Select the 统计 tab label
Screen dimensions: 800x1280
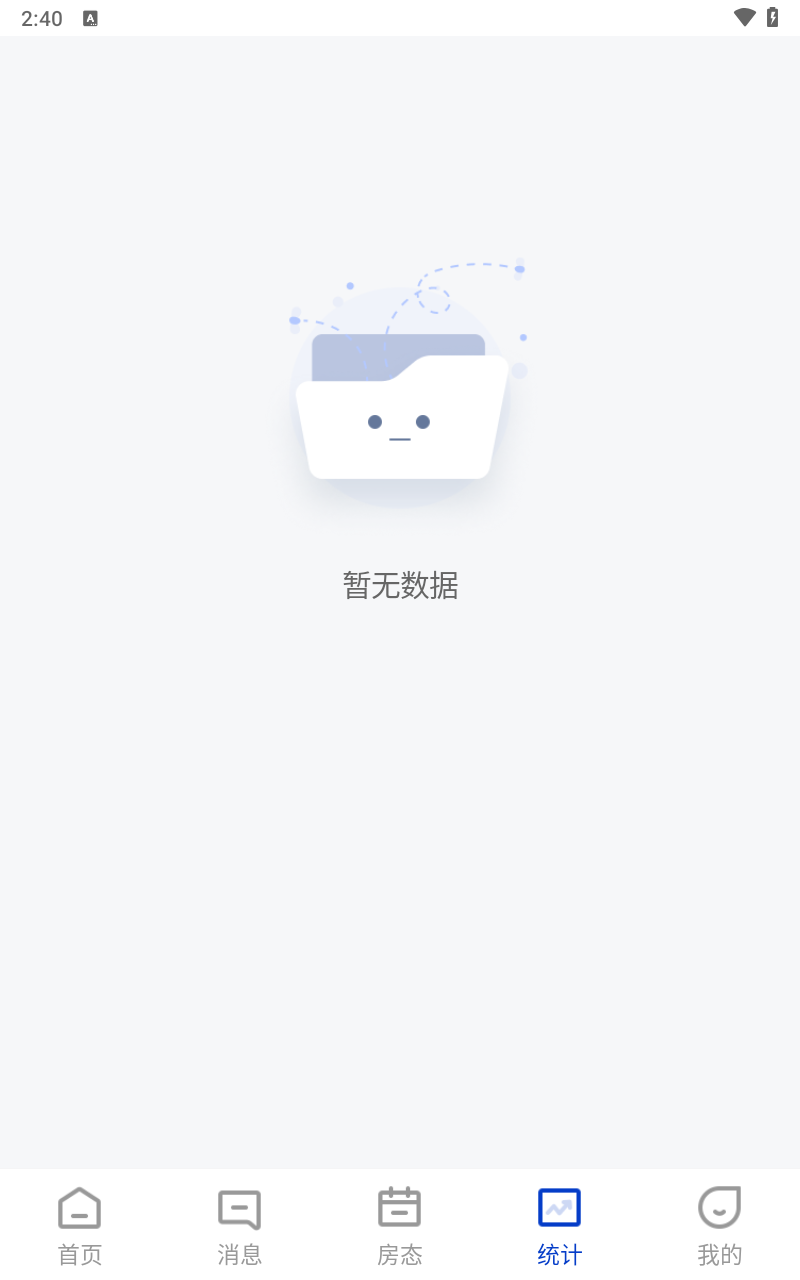tap(559, 1255)
